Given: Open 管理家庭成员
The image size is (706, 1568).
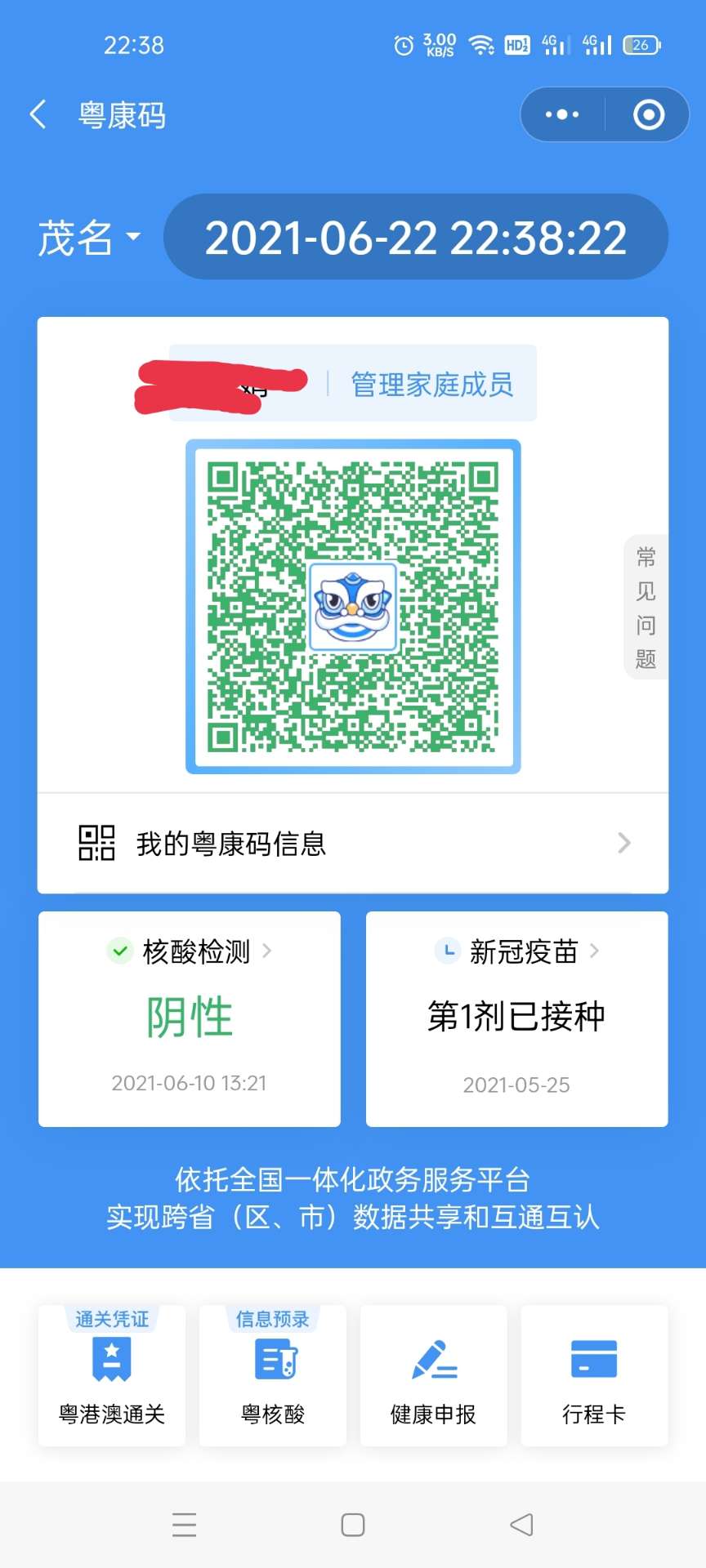Looking at the screenshot, I should tap(432, 384).
